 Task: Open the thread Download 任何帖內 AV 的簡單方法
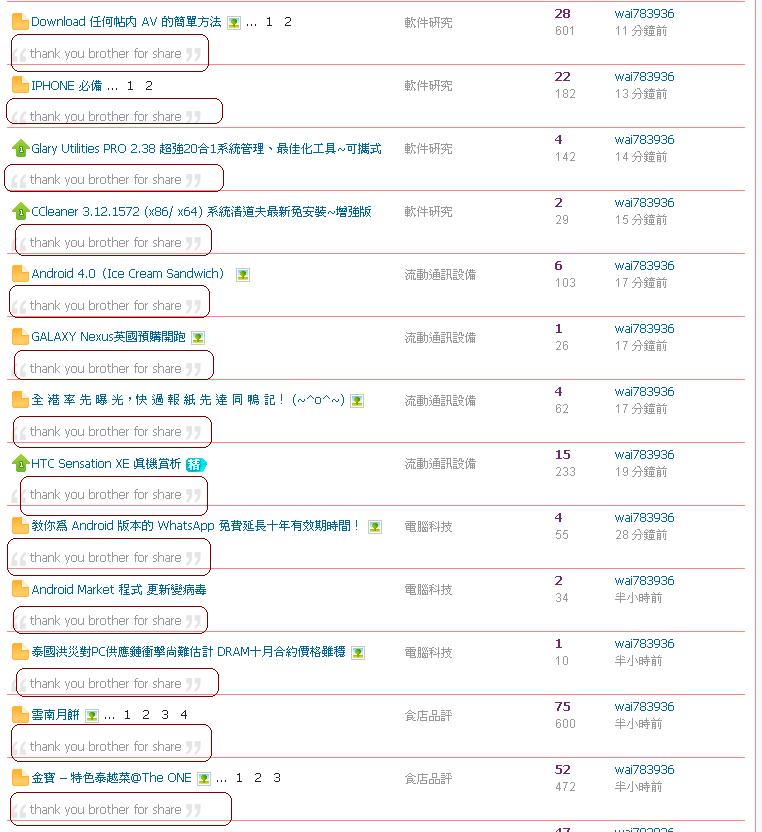pyautogui.click(x=126, y=21)
